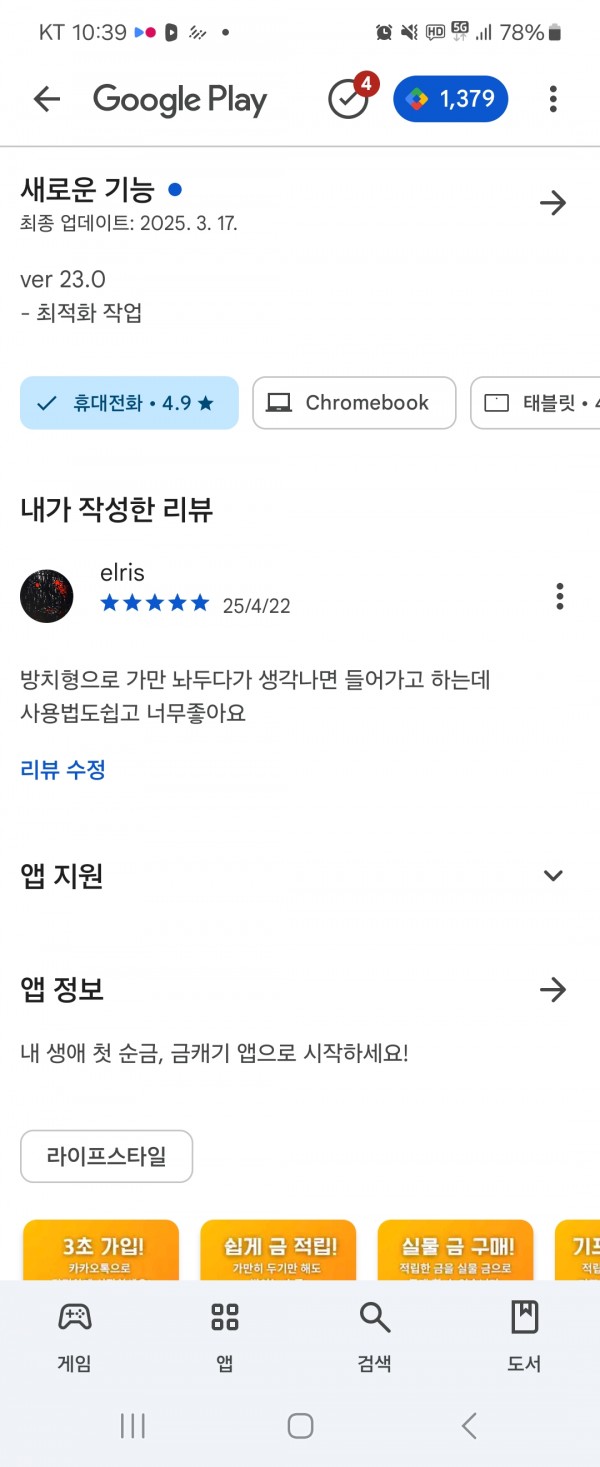Open Play Points balance 1,379
This screenshot has width=600, height=1467.
450,99
